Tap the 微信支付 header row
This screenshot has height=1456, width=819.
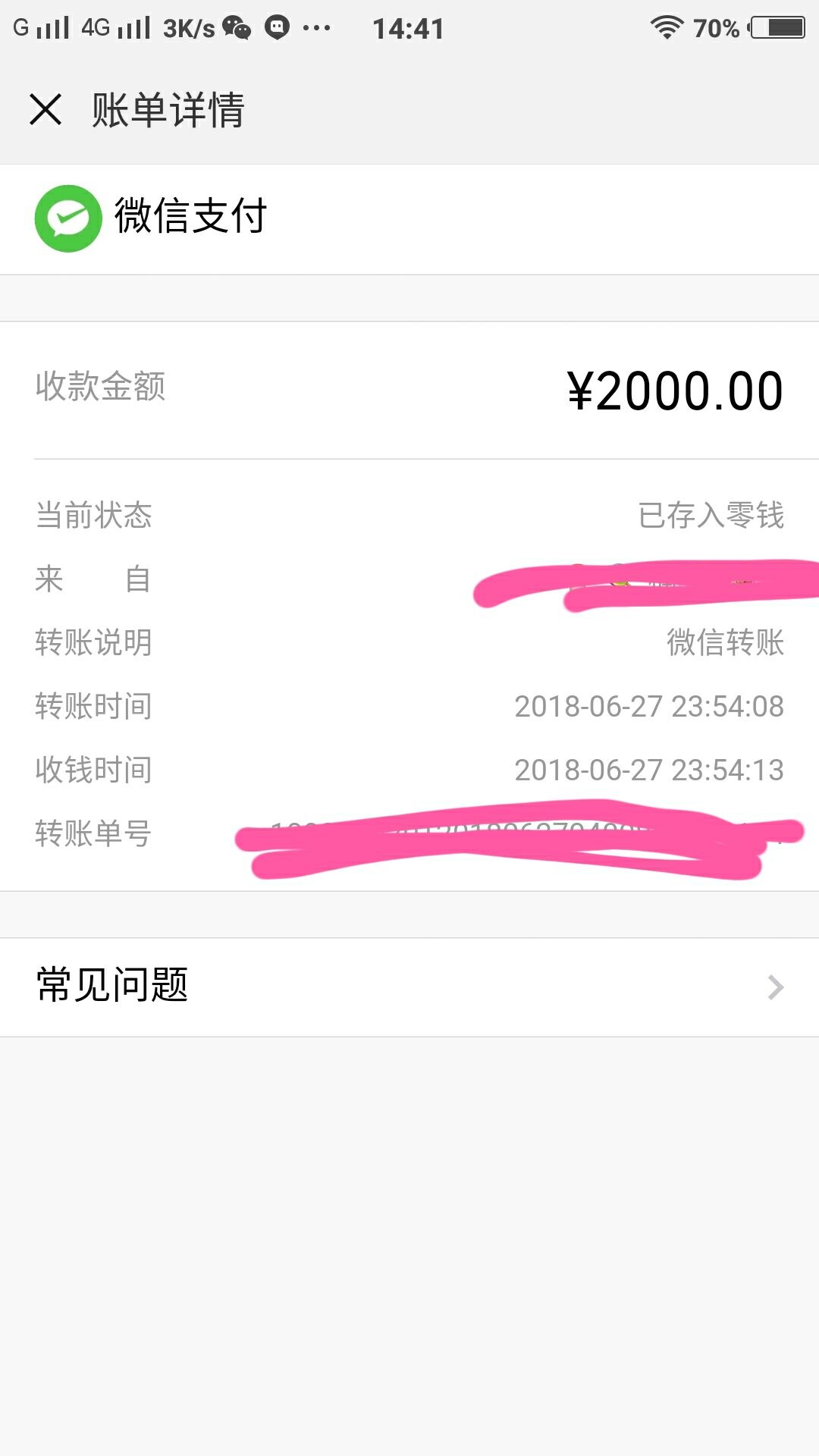[x=190, y=218]
